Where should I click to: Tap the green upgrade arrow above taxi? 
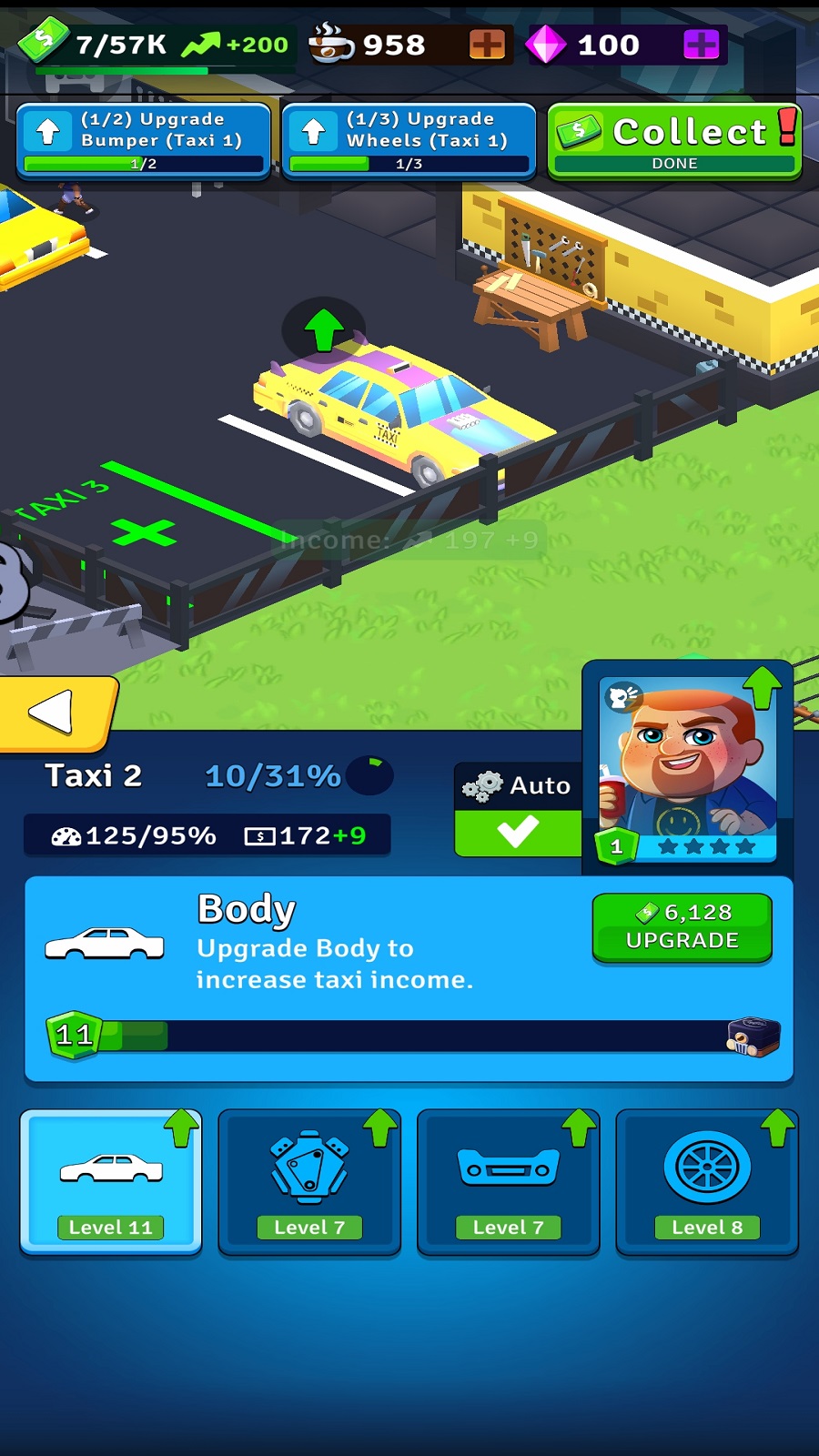pos(323,329)
